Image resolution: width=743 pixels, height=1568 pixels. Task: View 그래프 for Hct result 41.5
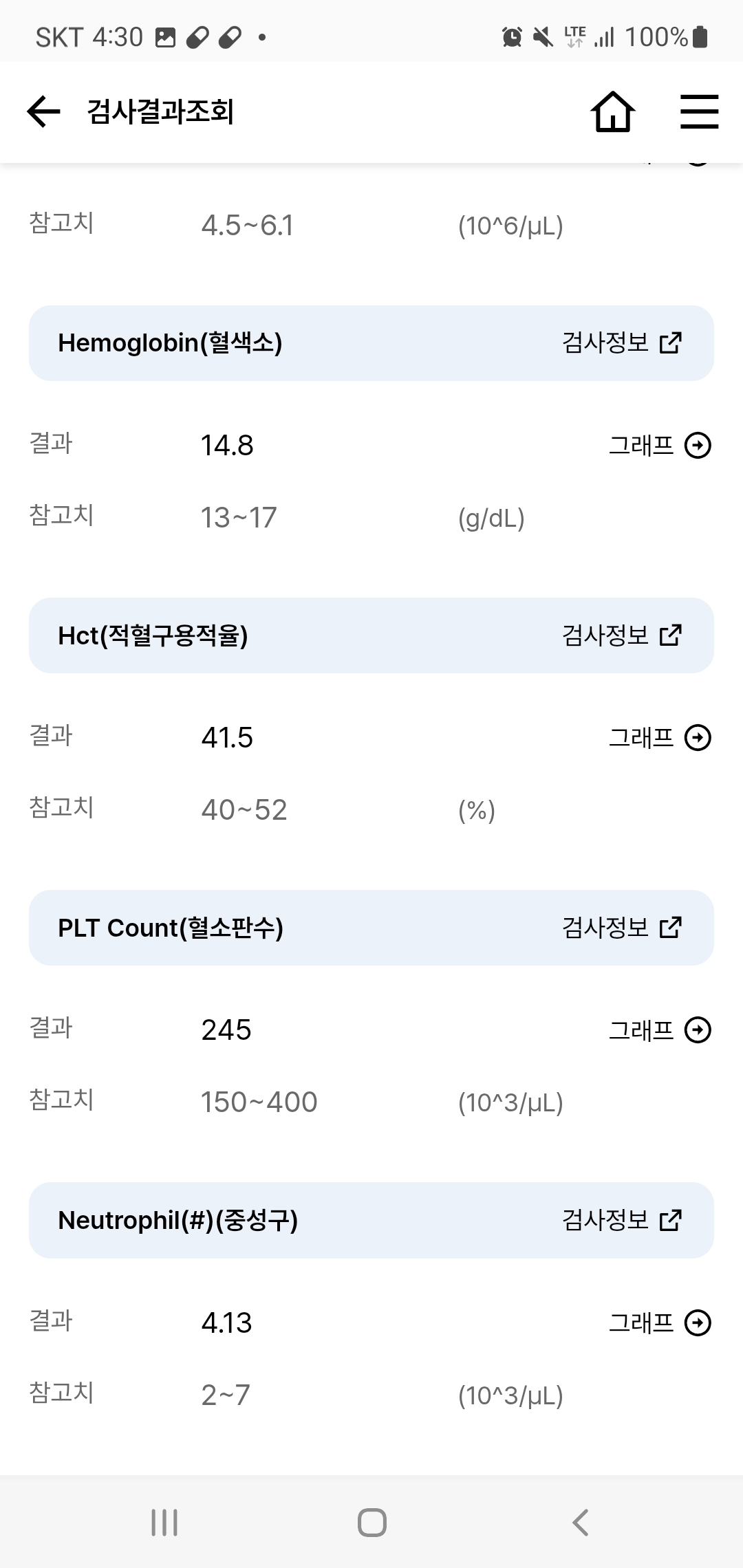660,738
